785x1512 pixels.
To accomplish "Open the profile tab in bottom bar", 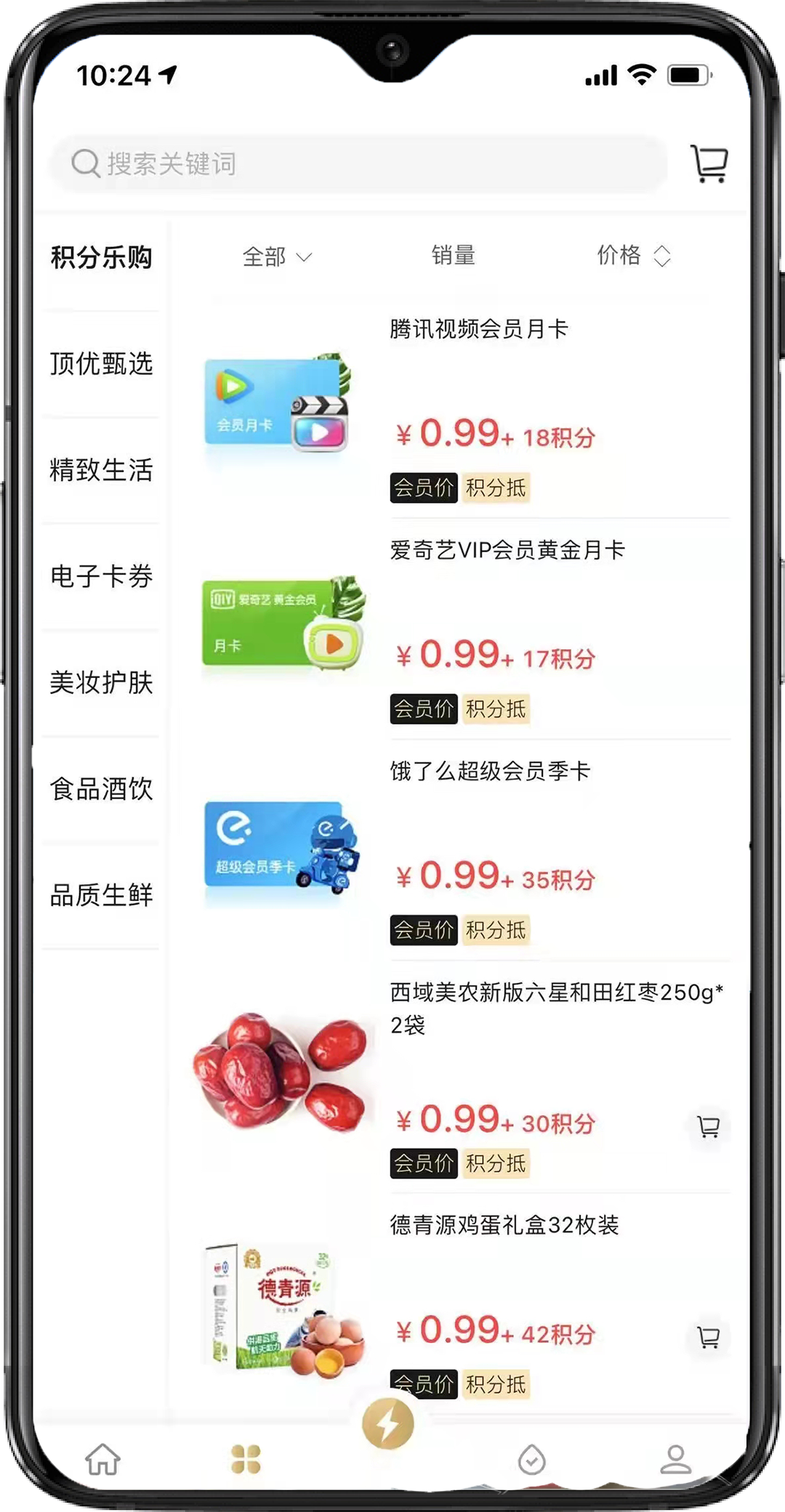I will [x=675, y=1458].
